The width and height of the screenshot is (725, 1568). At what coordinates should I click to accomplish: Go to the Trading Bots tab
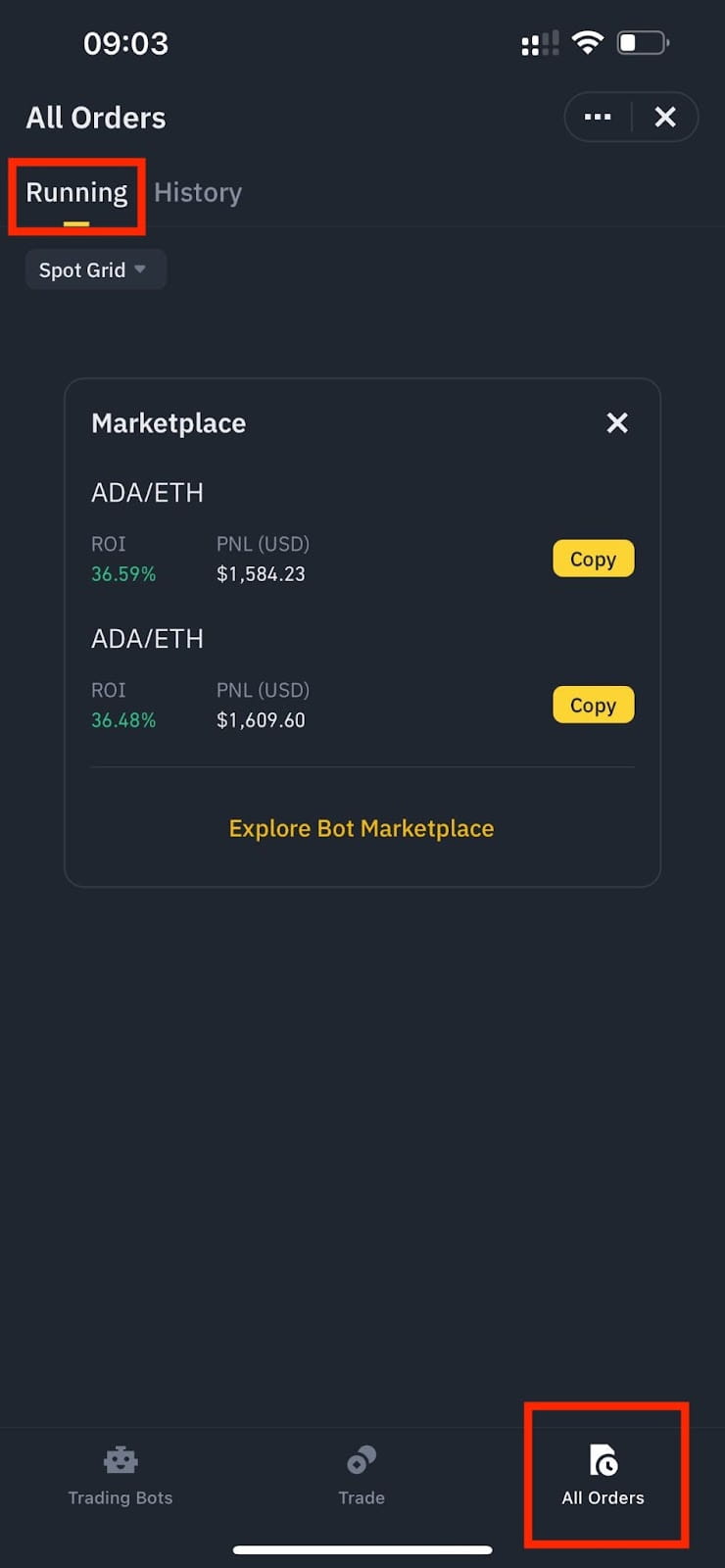coord(121,1476)
